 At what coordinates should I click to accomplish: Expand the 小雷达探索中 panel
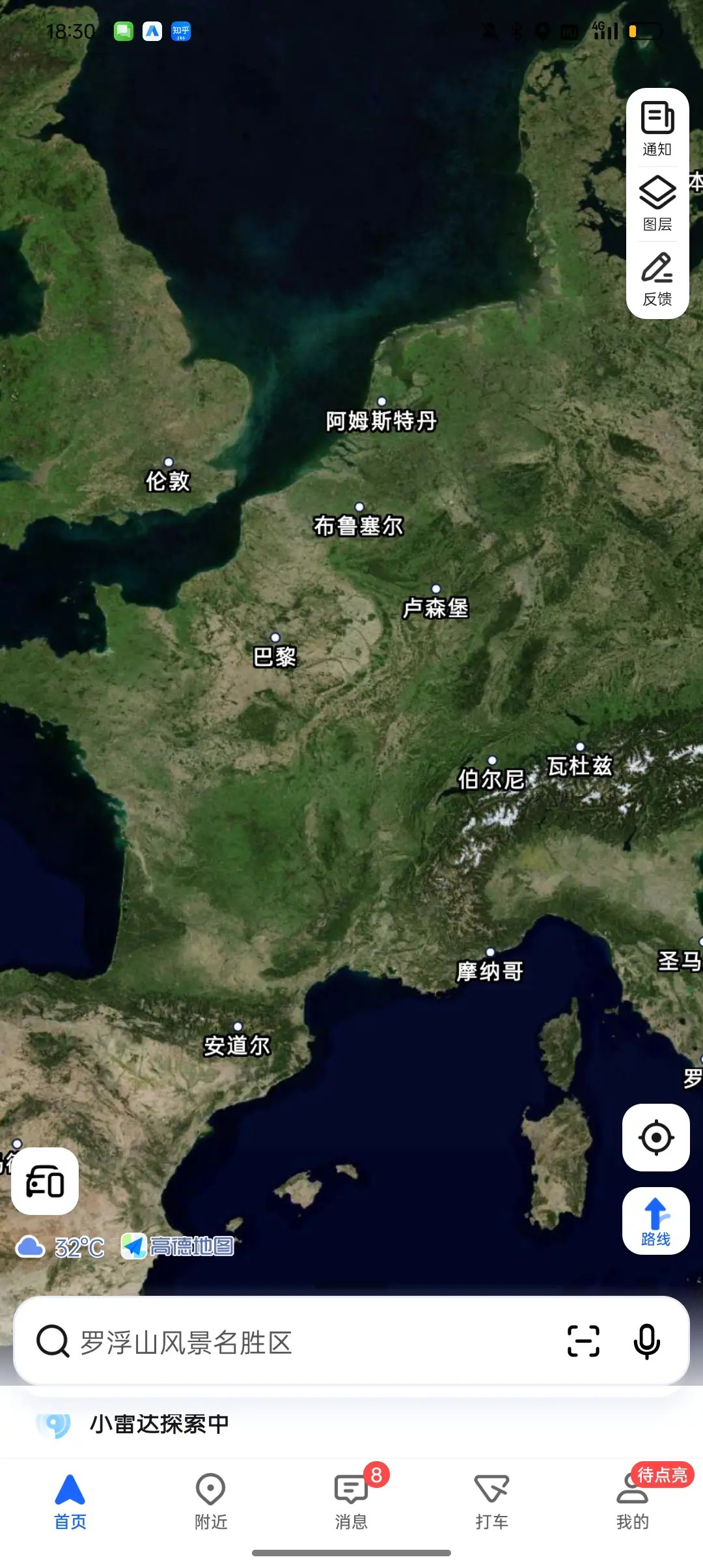click(x=159, y=1424)
